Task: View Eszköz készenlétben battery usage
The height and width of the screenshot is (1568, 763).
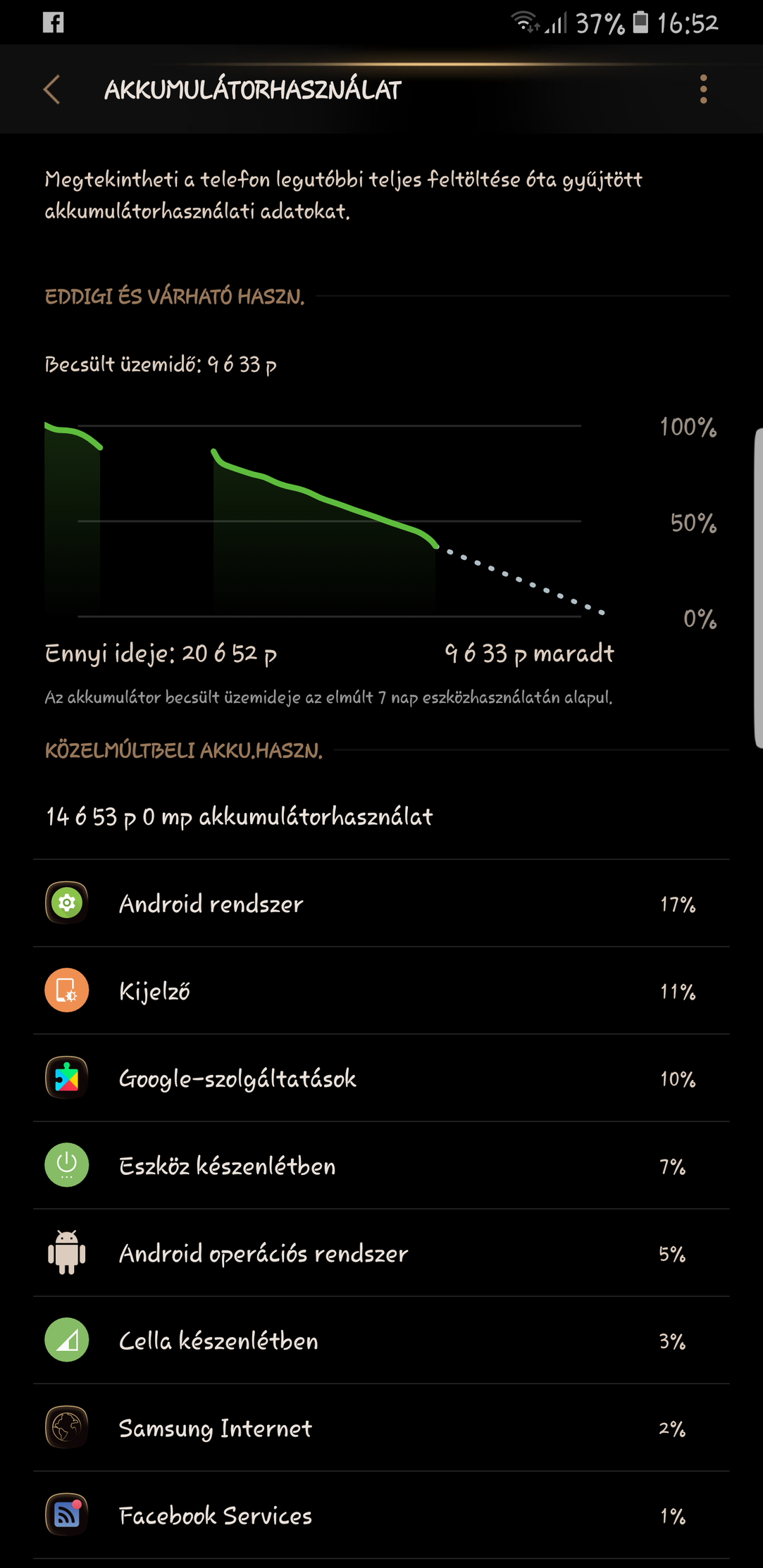Action: coord(381,1165)
